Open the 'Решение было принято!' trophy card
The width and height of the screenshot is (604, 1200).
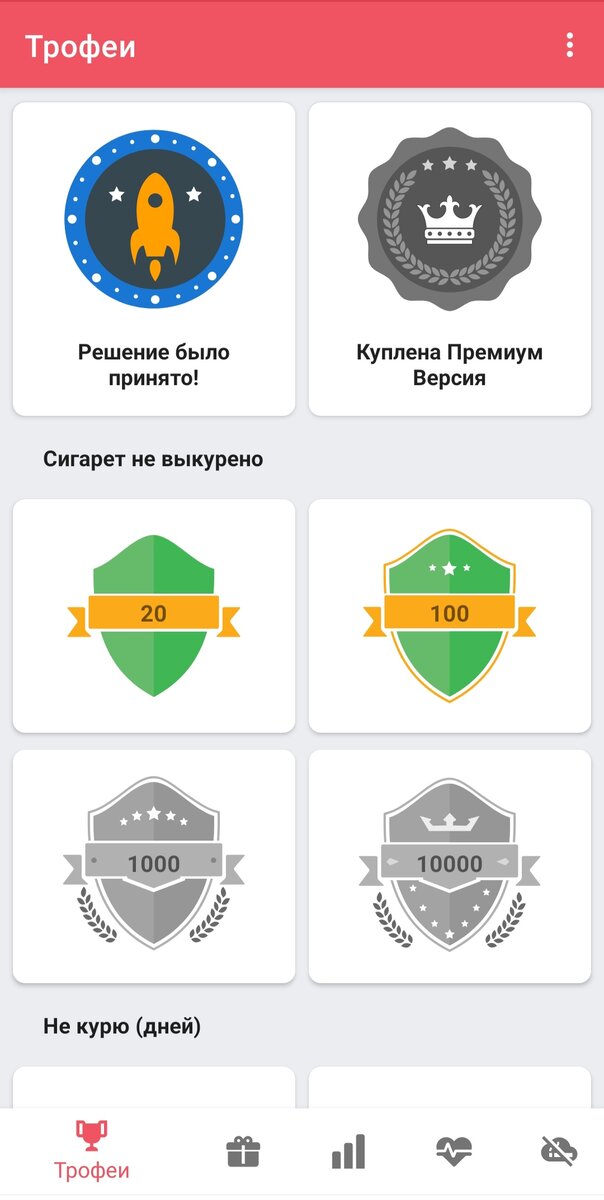point(154,258)
